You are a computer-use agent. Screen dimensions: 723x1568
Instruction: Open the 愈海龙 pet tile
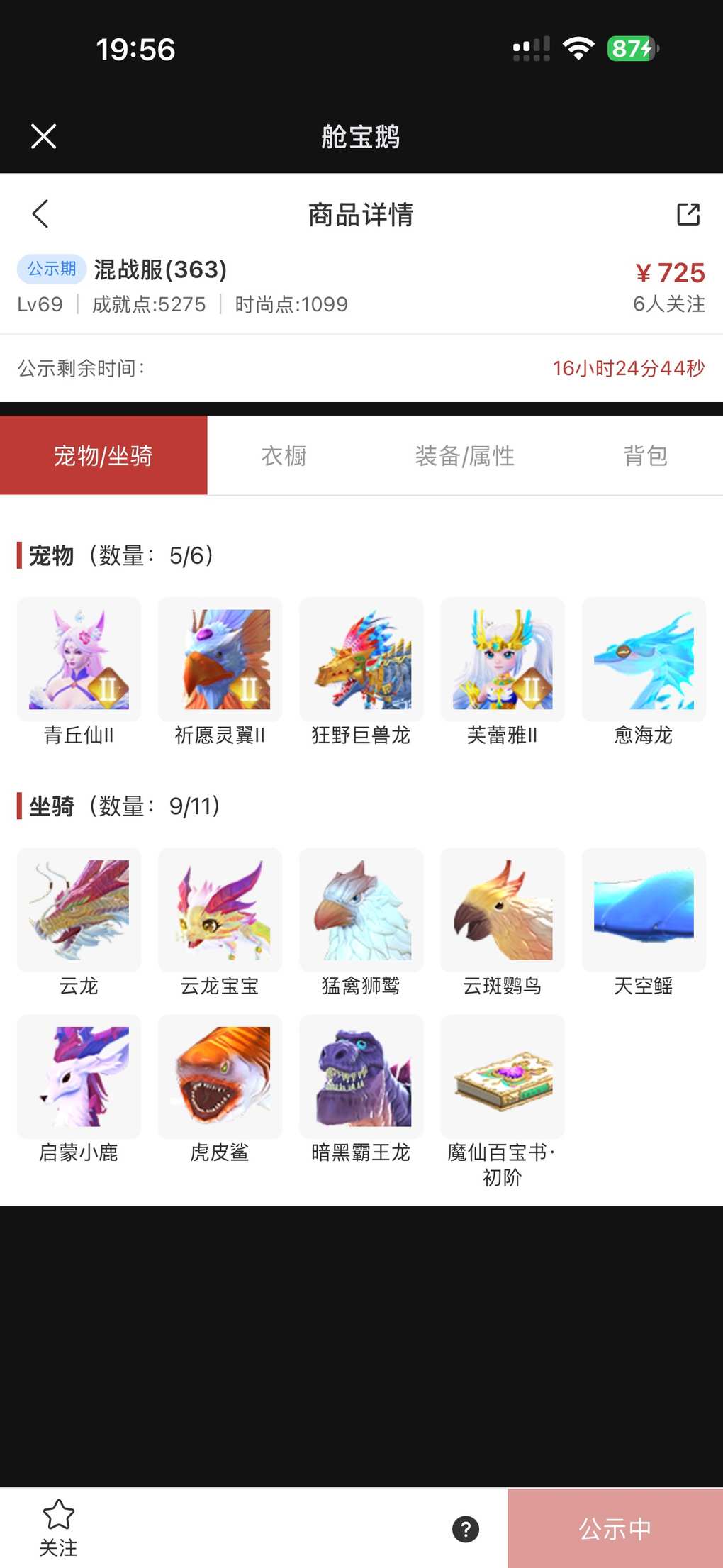(644, 660)
